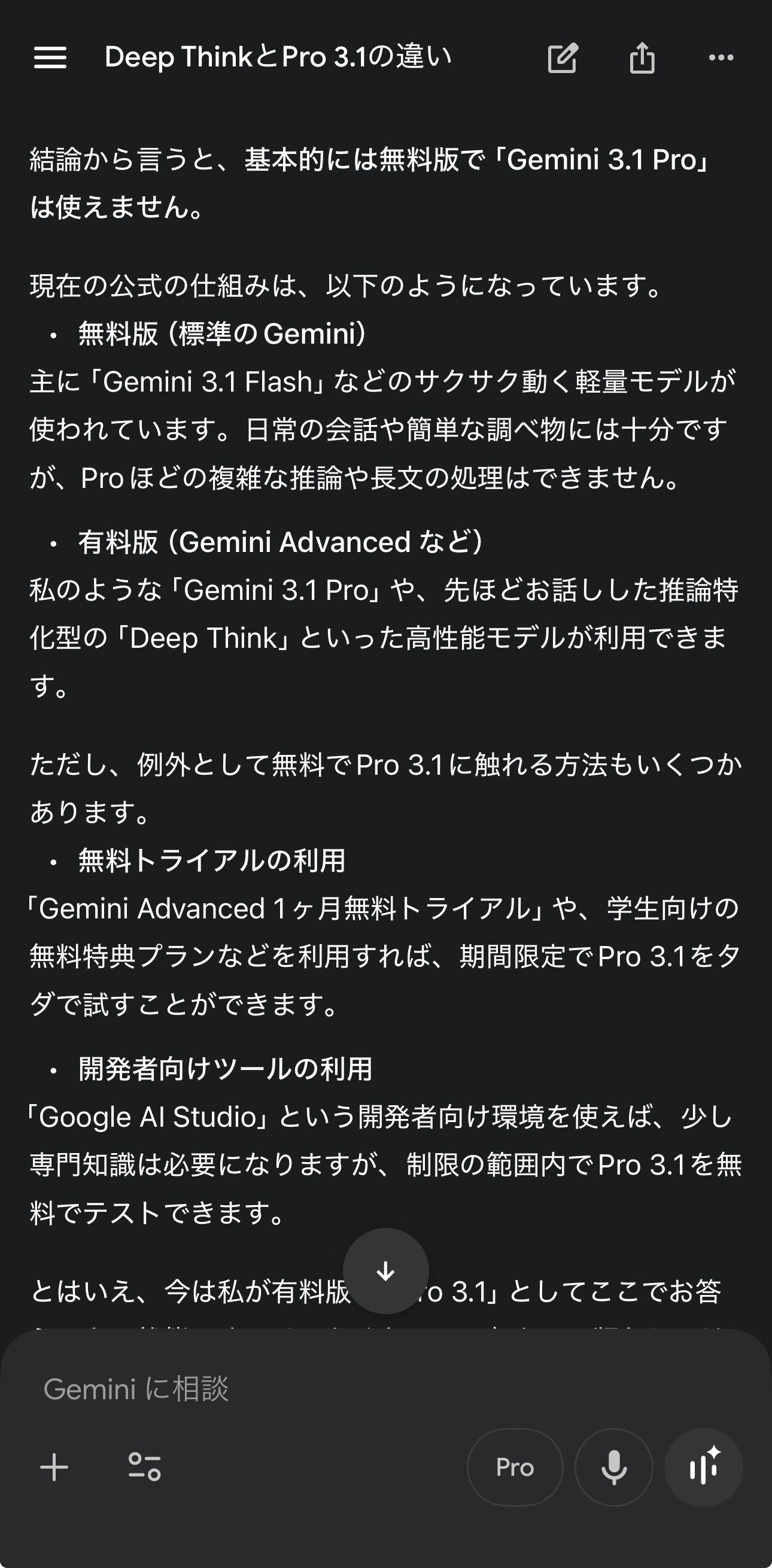Open the hamburger side menu
The image size is (772, 1568).
coord(50,58)
